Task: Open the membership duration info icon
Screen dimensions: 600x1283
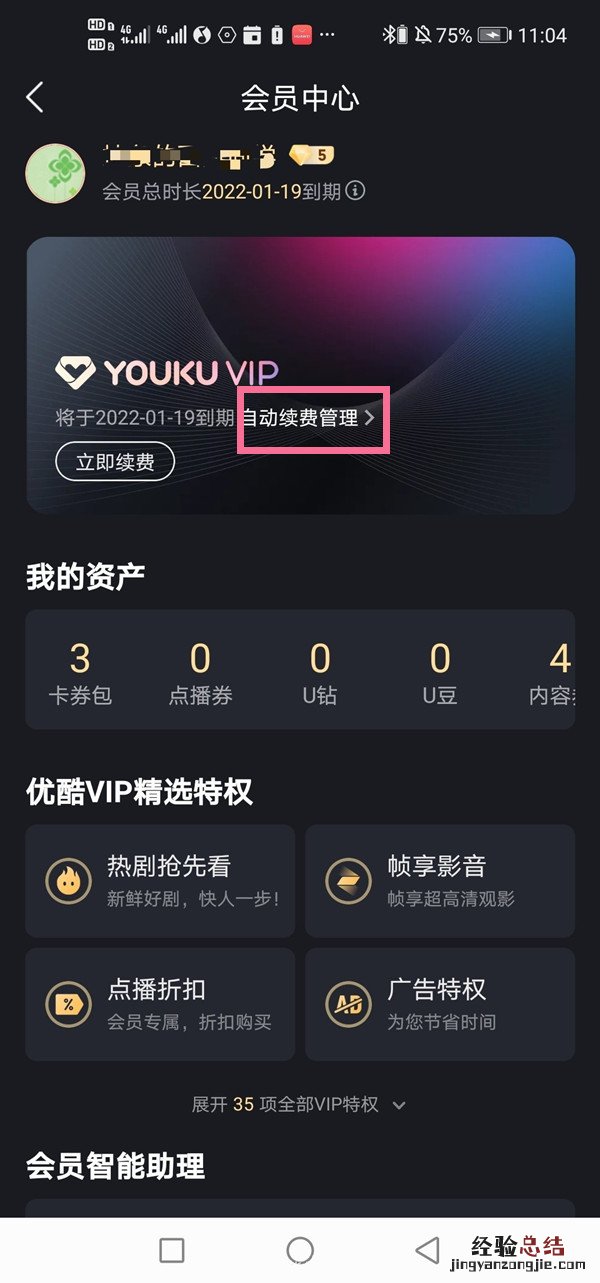Action: 356,191
